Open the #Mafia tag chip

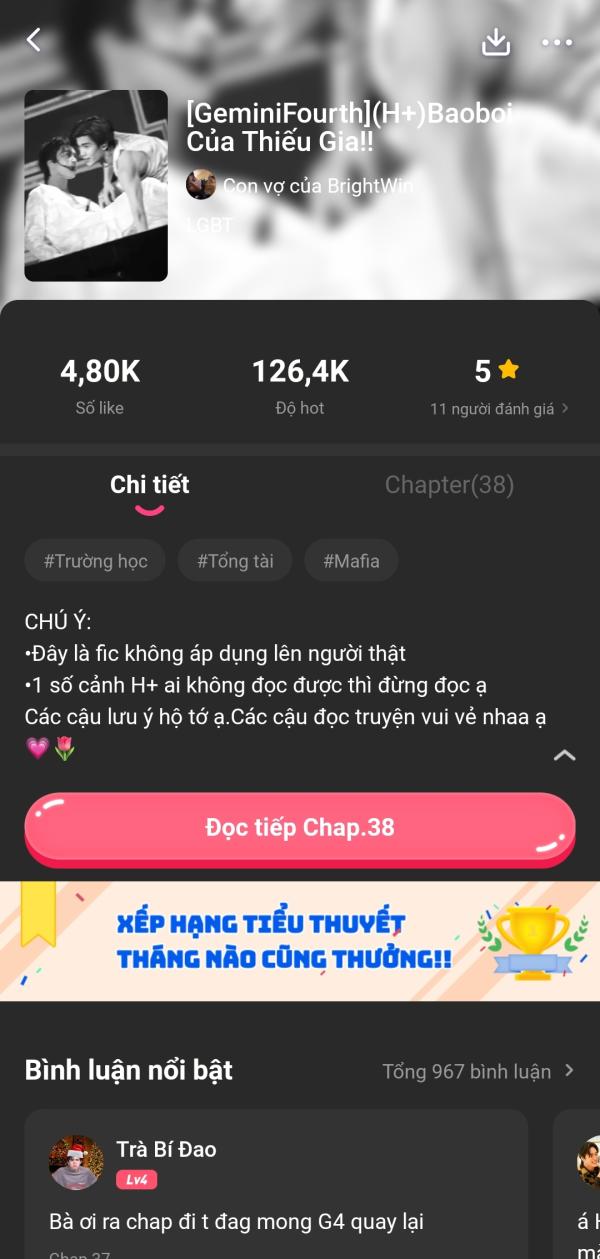tap(351, 561)
